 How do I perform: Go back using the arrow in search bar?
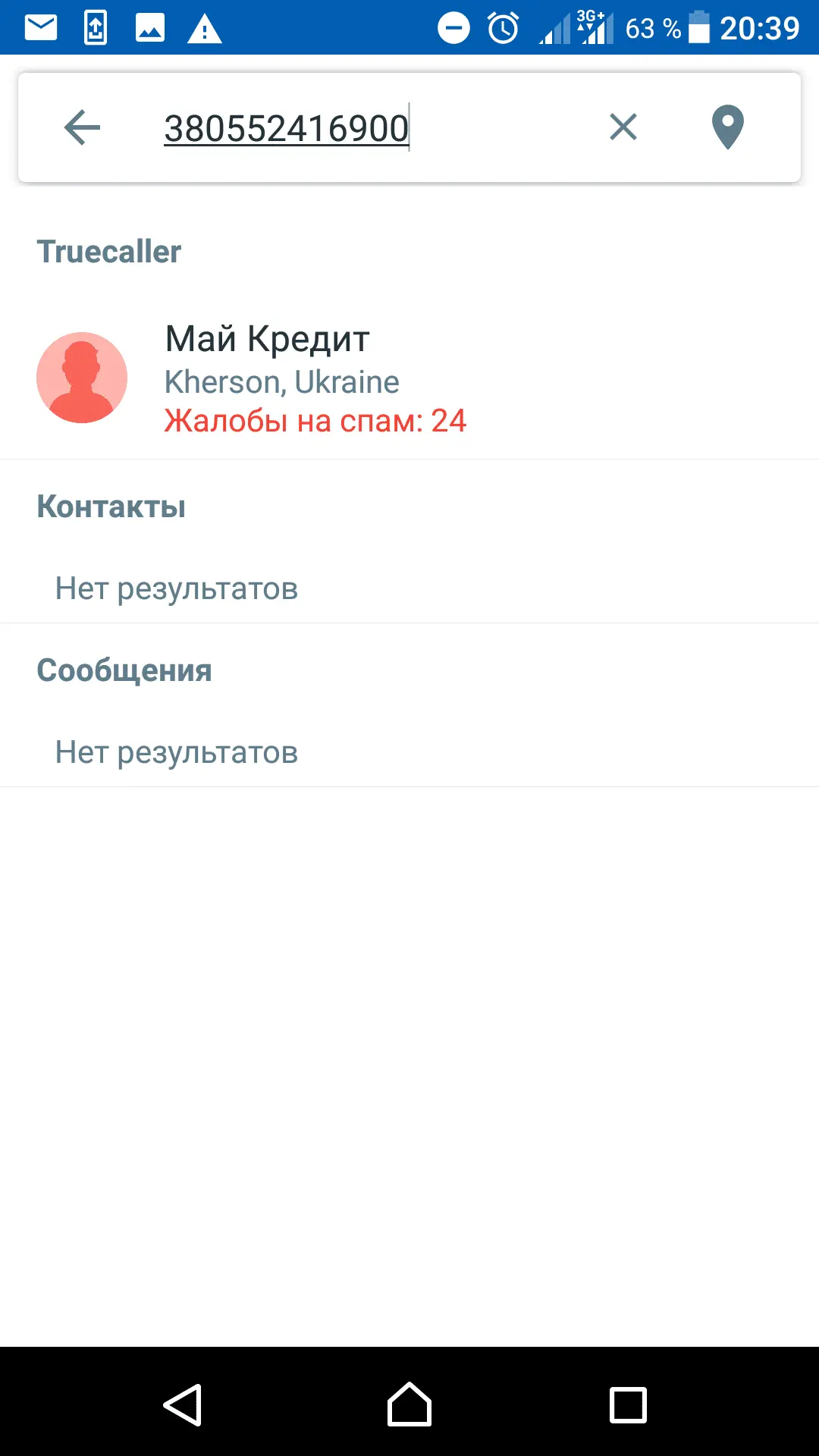(83, 127)
